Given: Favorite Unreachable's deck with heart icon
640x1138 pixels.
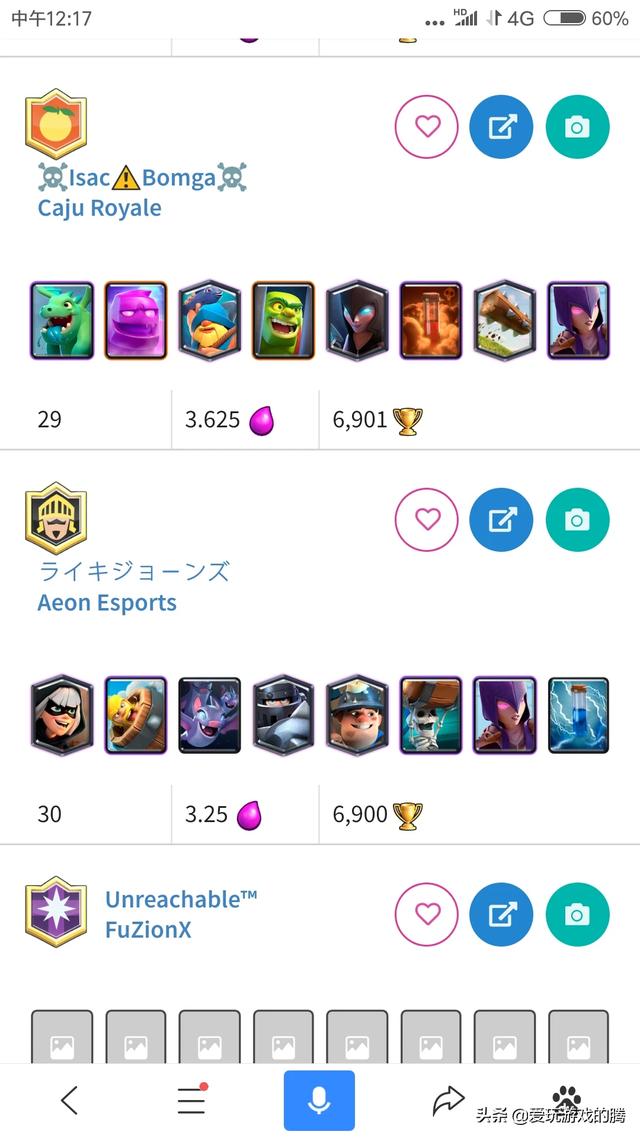Looking at the screenshot, I should pos(427,914).
